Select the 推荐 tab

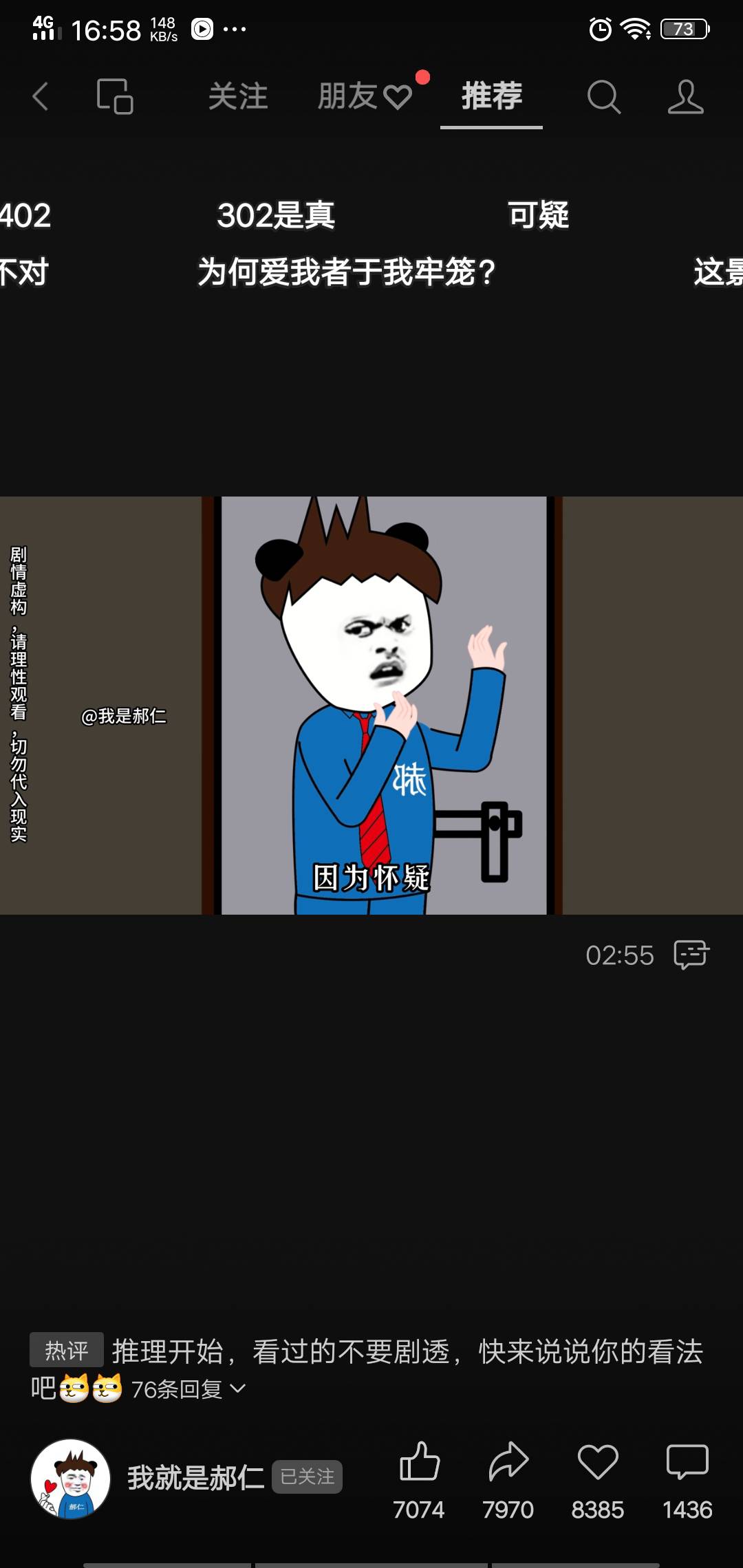click(491, 96)
